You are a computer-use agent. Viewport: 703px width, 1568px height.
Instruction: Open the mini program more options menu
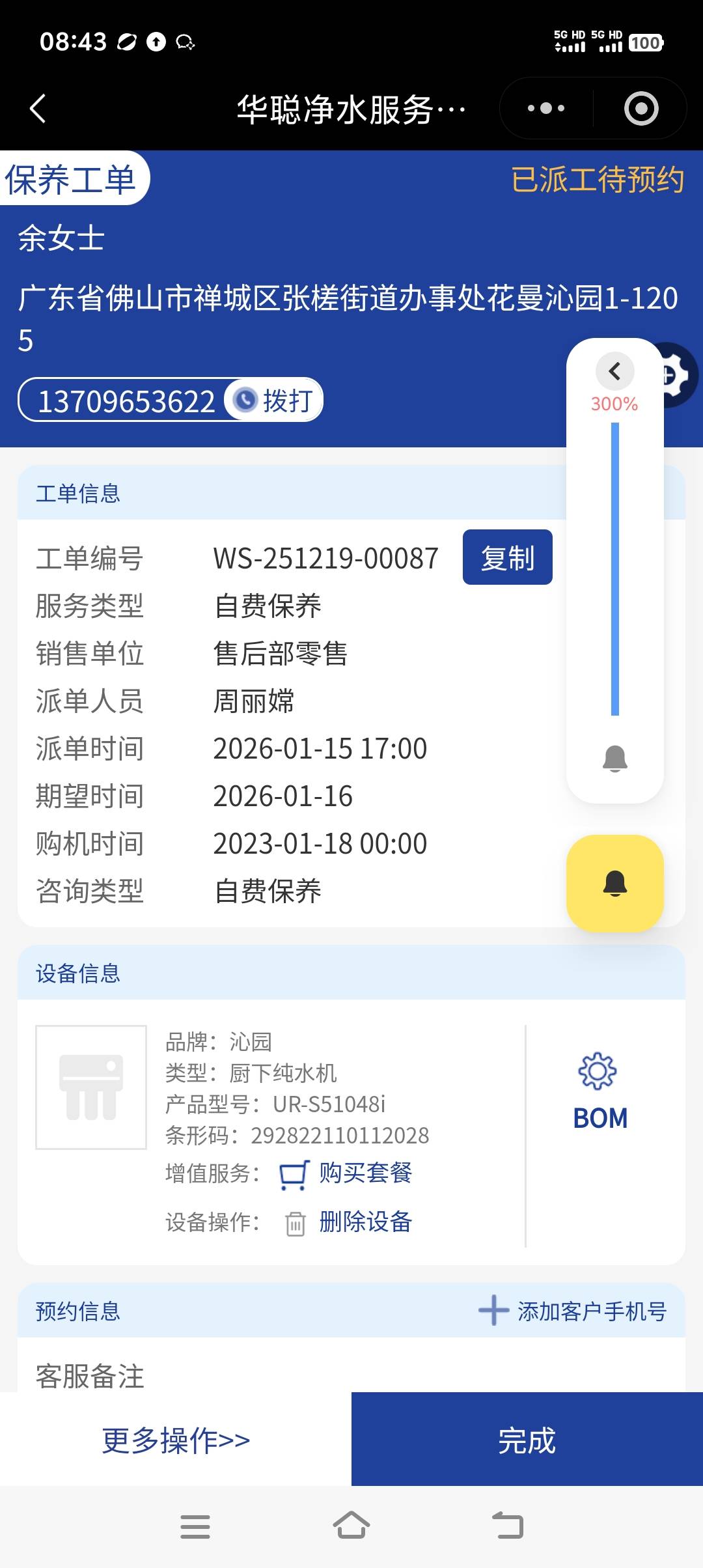pyautogui.click(x=545, y=108)
